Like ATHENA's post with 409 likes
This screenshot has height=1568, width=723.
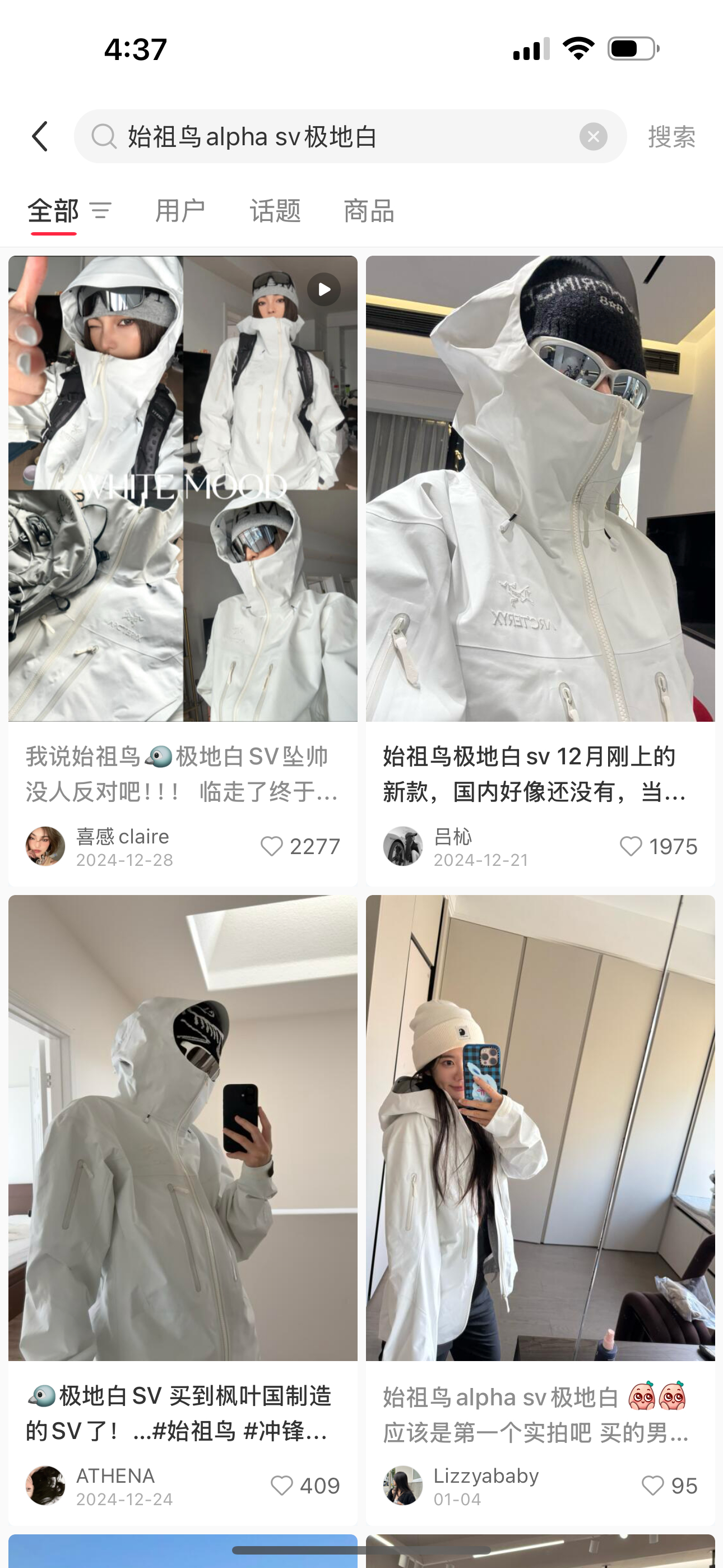(282, 1485)
